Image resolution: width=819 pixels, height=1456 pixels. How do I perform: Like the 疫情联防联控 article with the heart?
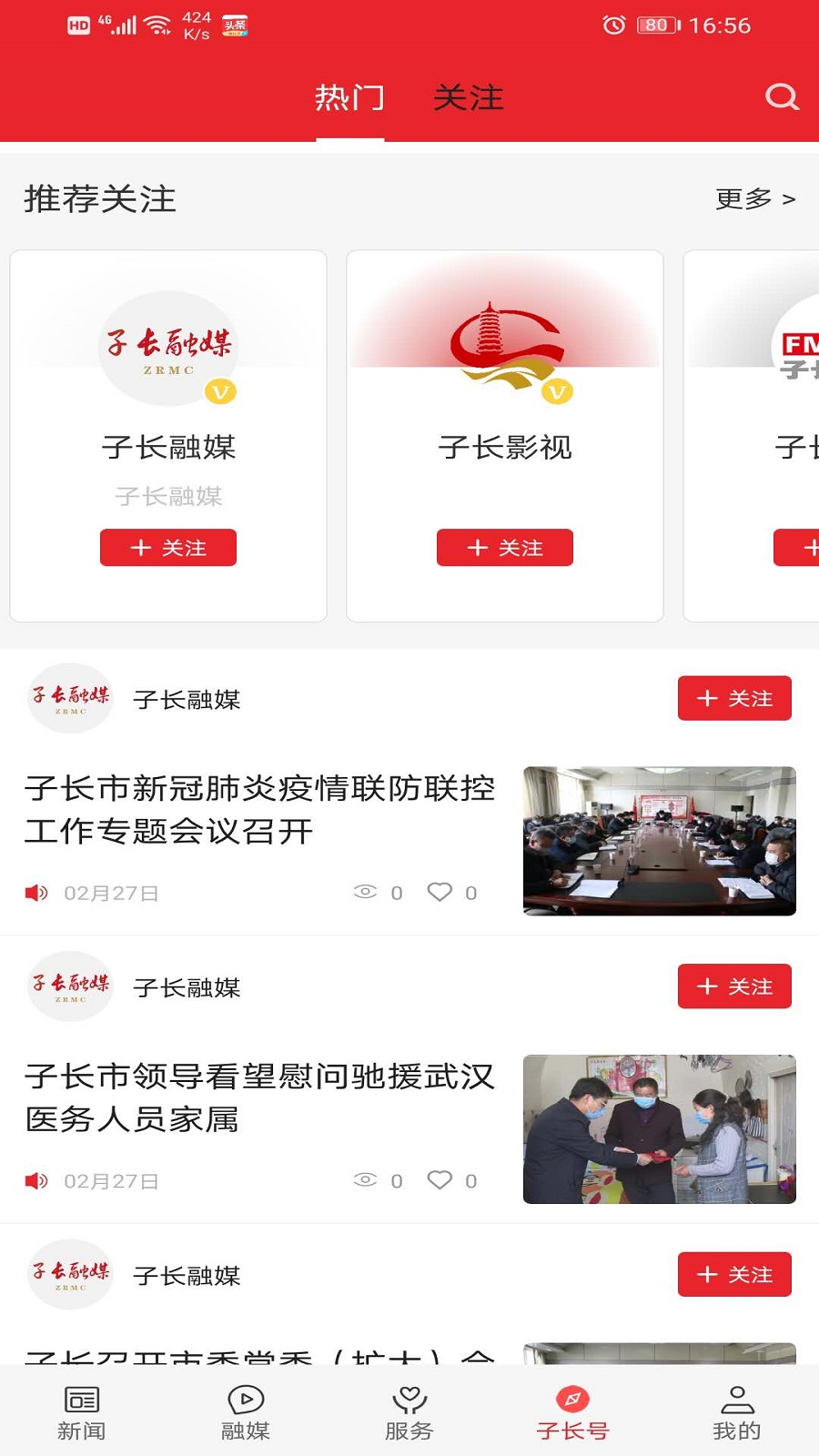coord(440,893)
